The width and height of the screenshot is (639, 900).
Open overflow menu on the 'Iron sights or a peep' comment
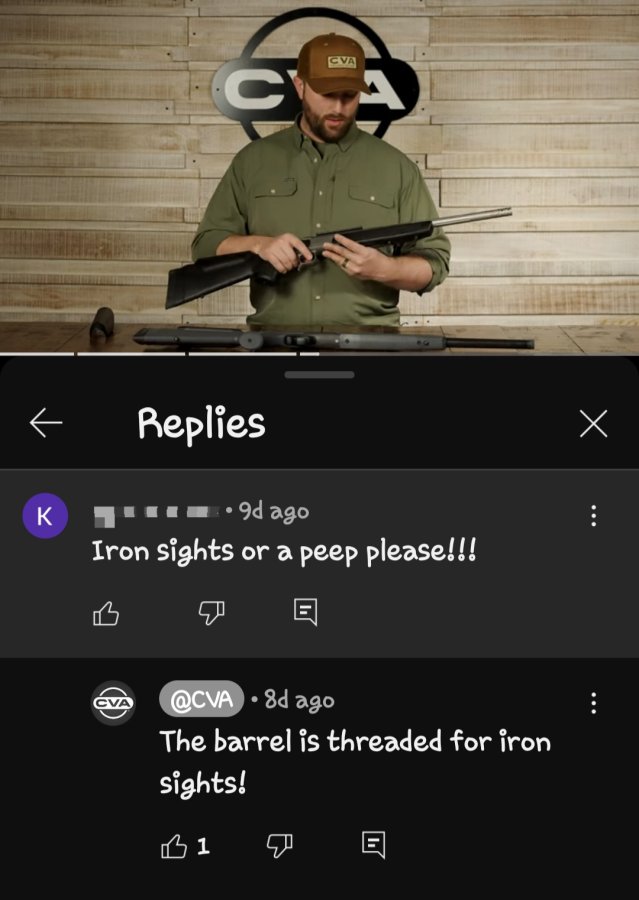(x=593, y=516)
